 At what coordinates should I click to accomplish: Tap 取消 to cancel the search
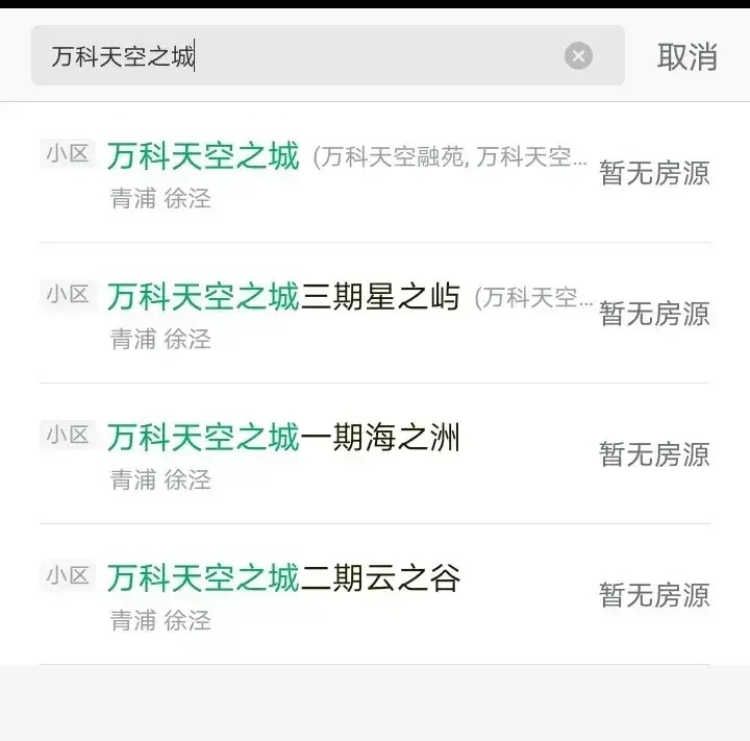click(687, 57)
